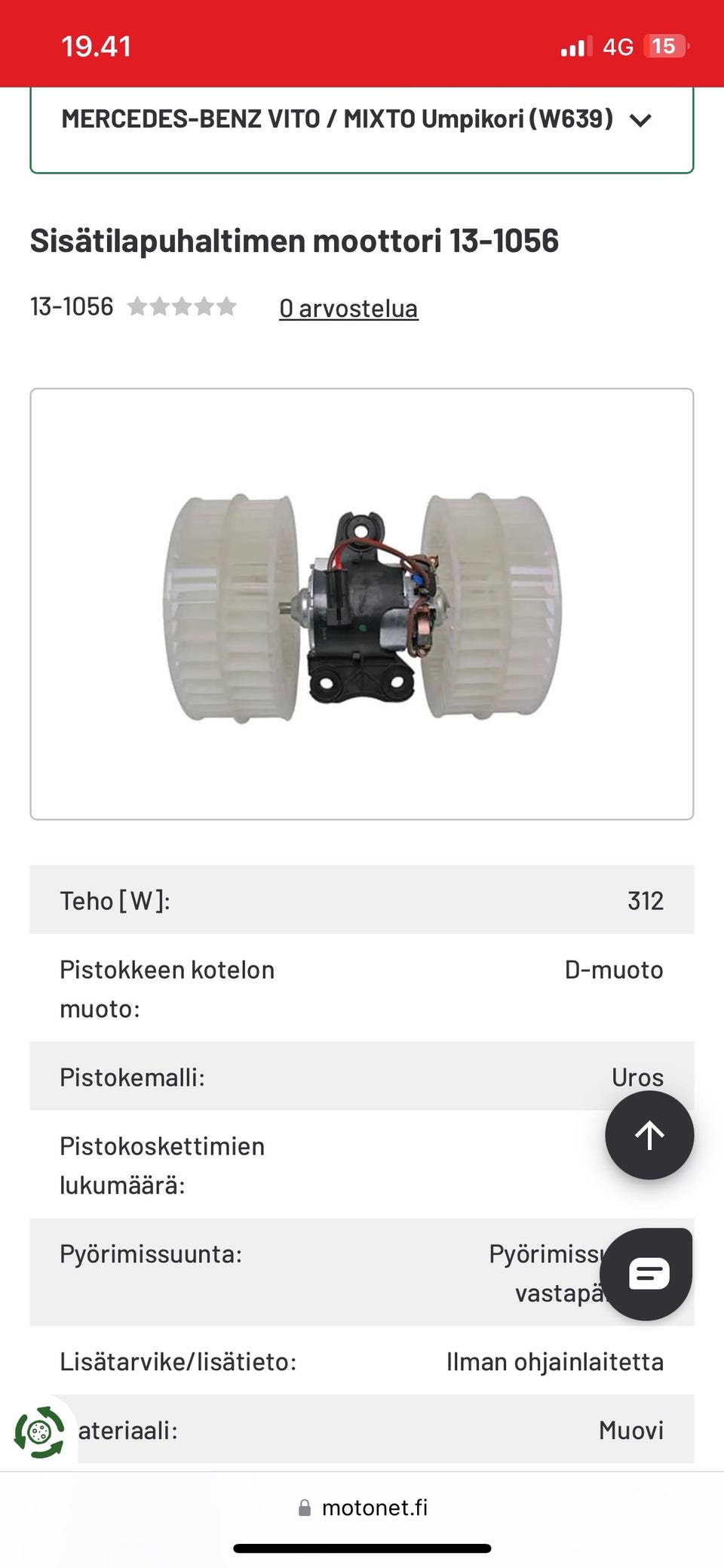This screenshot has width=724, height=1568.
Task: Expand the Mercedes-Benz Vito vehicle selector dropdown
Action: coord(361,123)
